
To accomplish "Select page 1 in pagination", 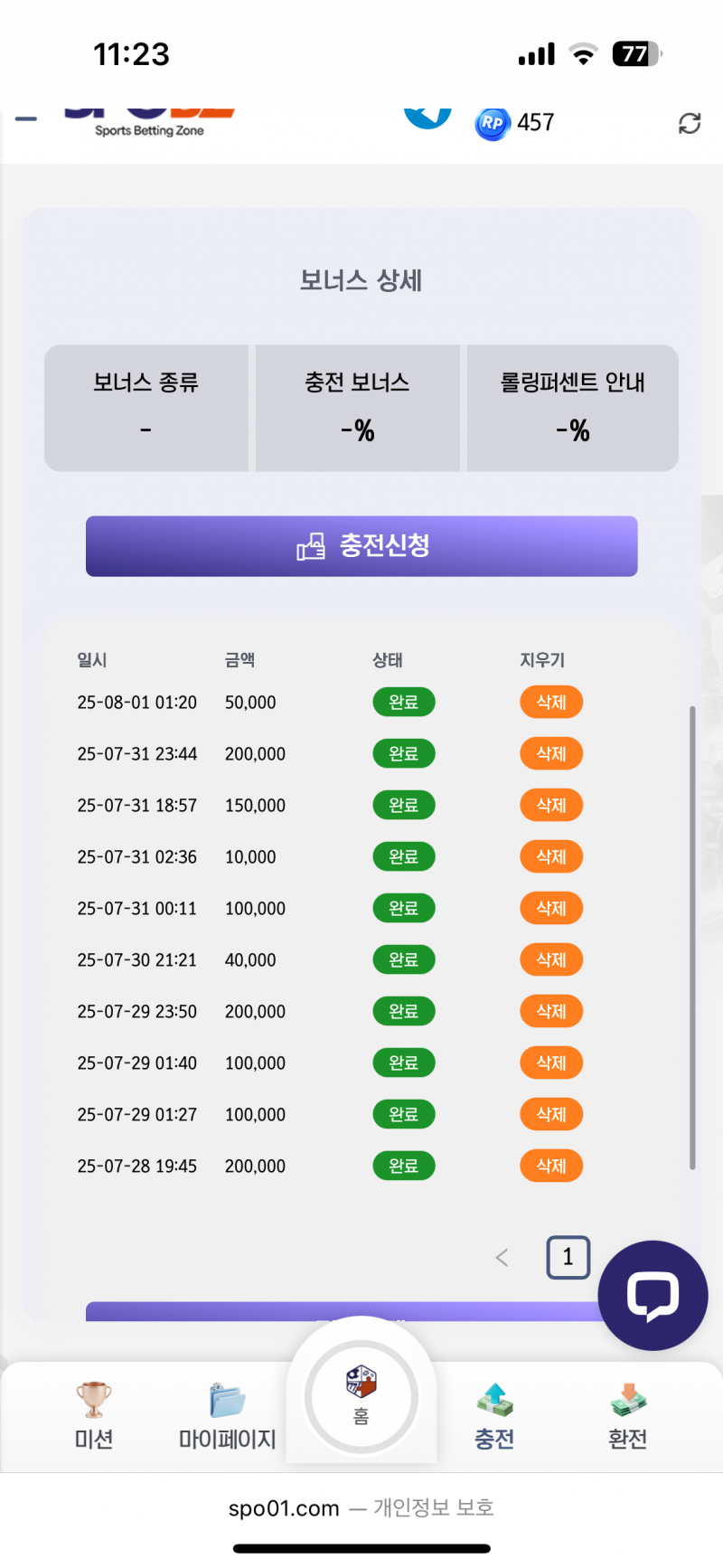I will [568, 1258].
